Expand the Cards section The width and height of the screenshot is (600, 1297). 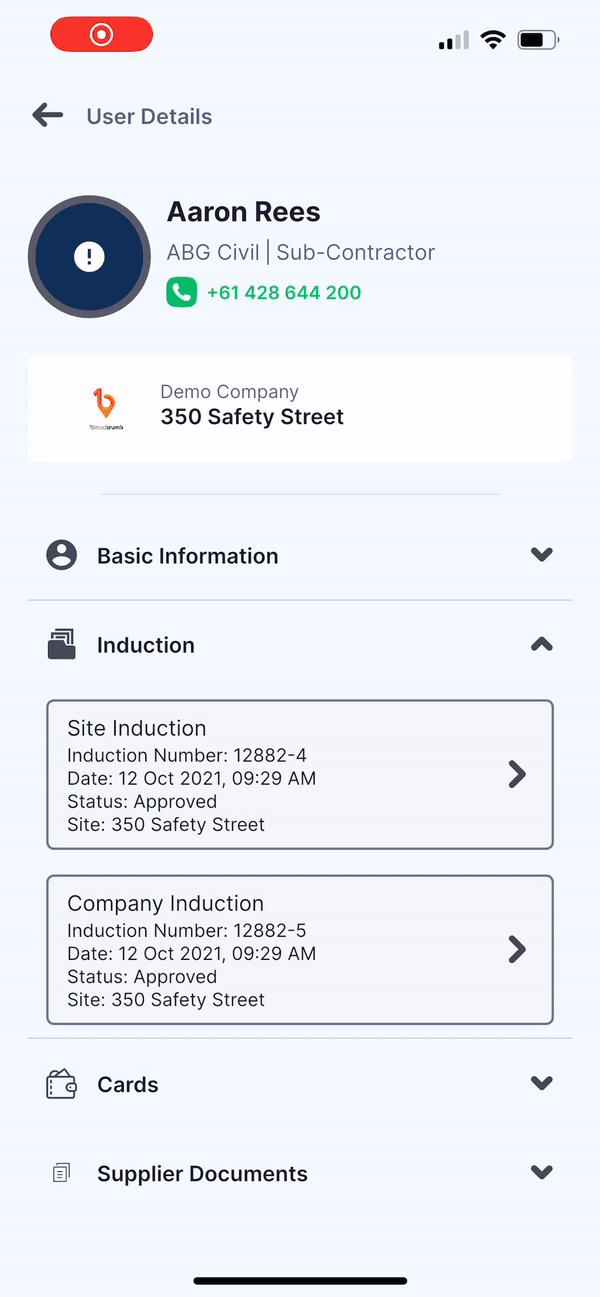click(x=300, y=1084)
